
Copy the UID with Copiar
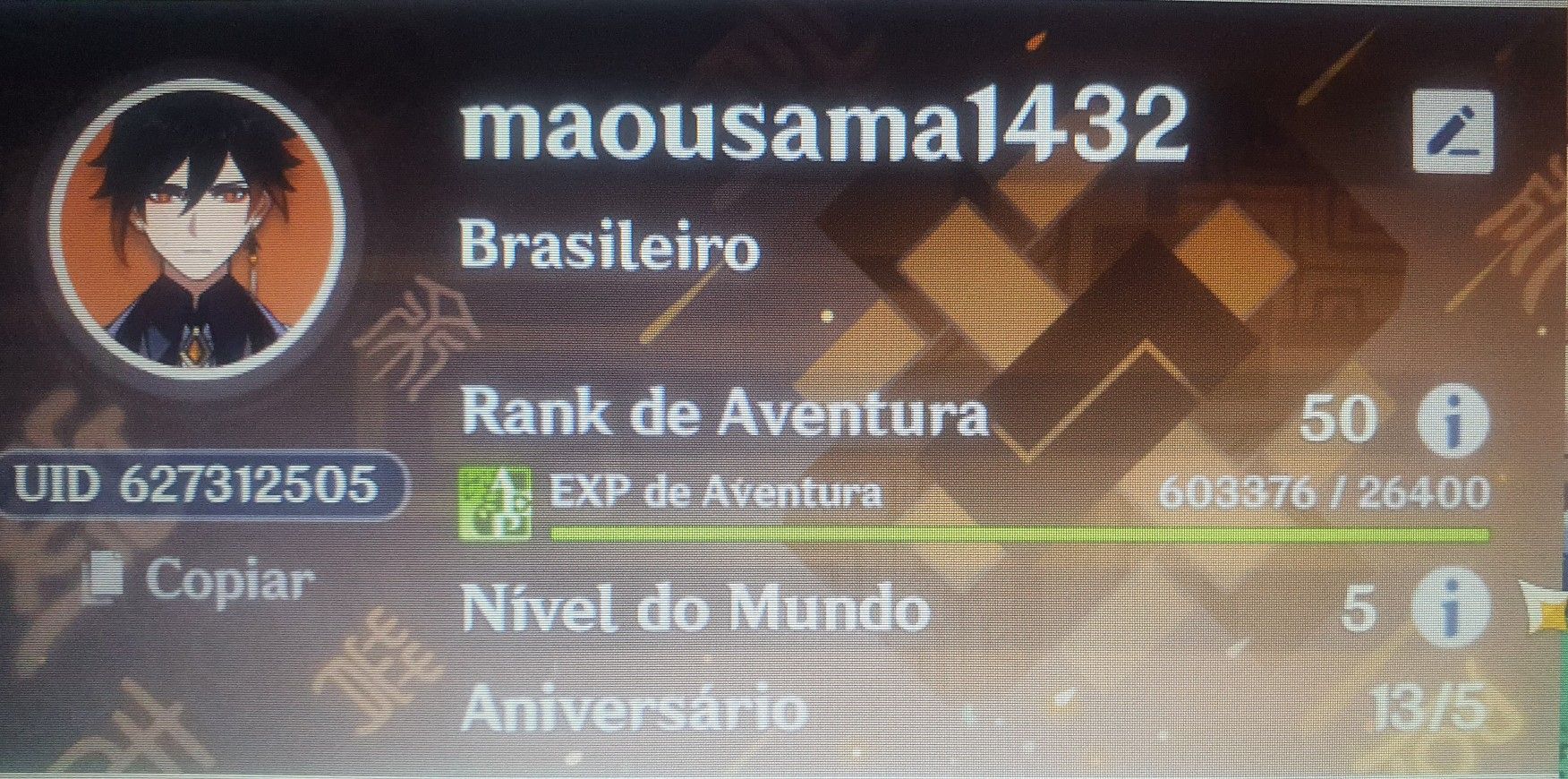[201, 579]
